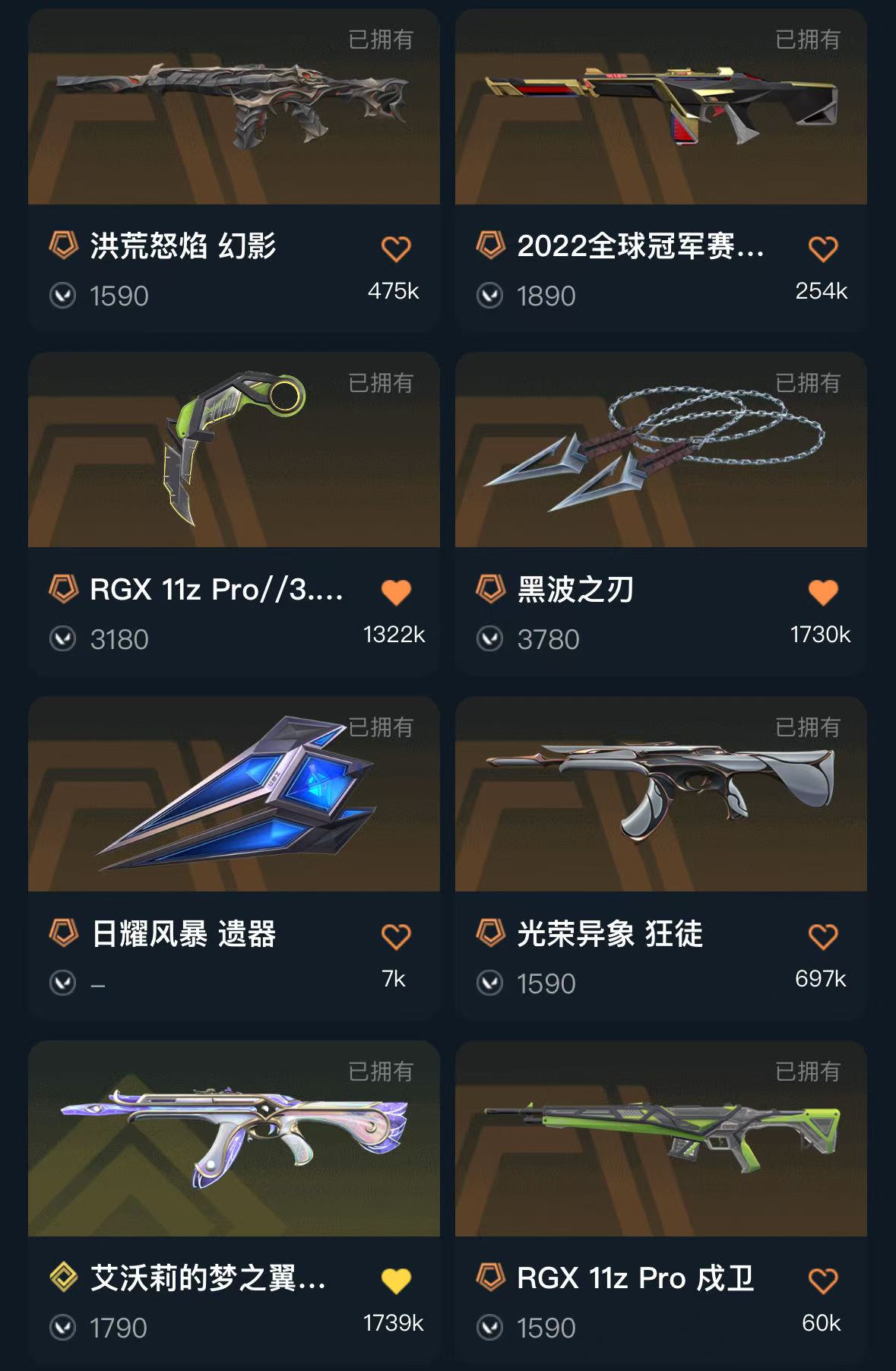Unfavorite the 艾沃莉的梦之翼 skin

click(395, 1281)
